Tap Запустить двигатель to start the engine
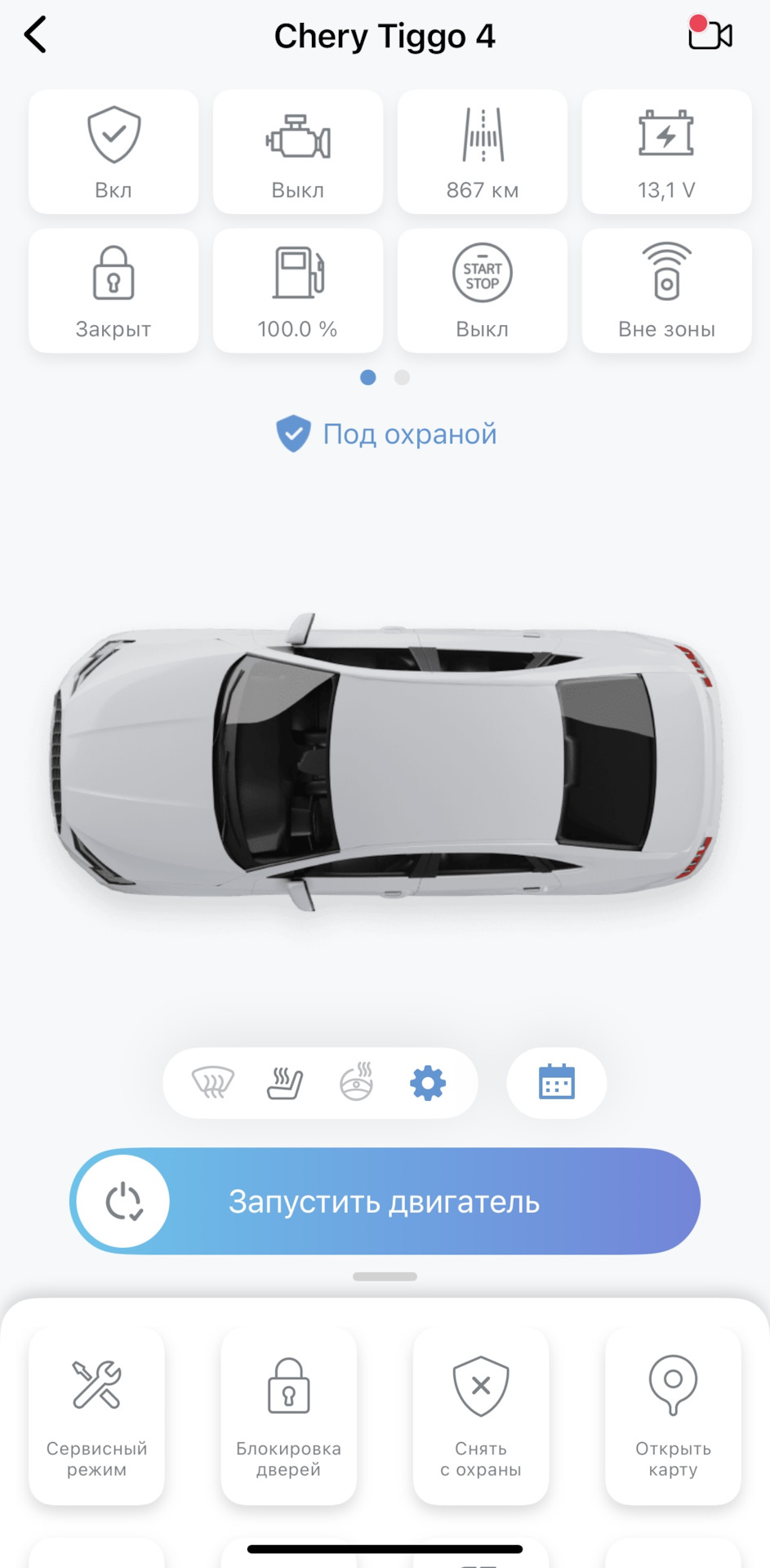 (385, 1201)
